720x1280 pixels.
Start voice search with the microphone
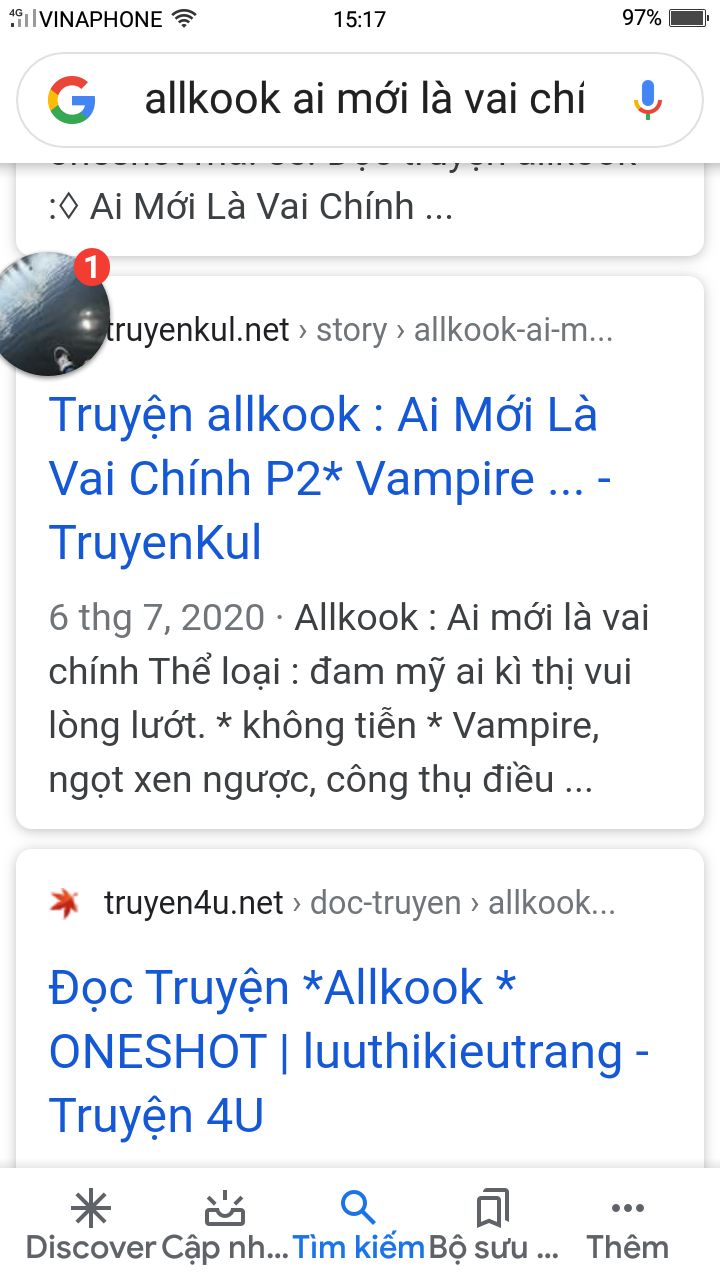click(x=648, y=100)
